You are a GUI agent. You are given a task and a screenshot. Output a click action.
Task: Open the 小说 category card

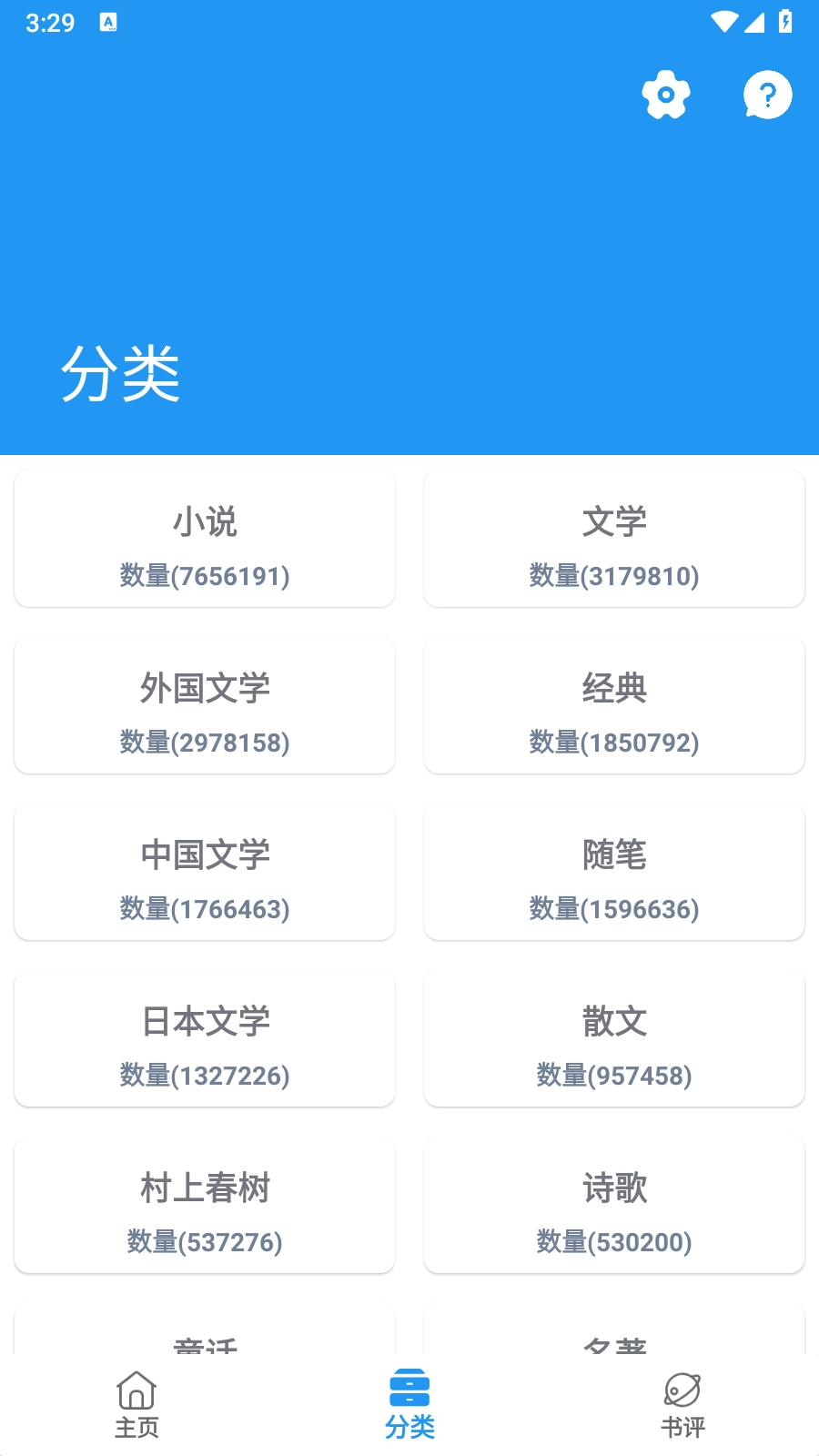pyautogui.click(x=205, y=539)
